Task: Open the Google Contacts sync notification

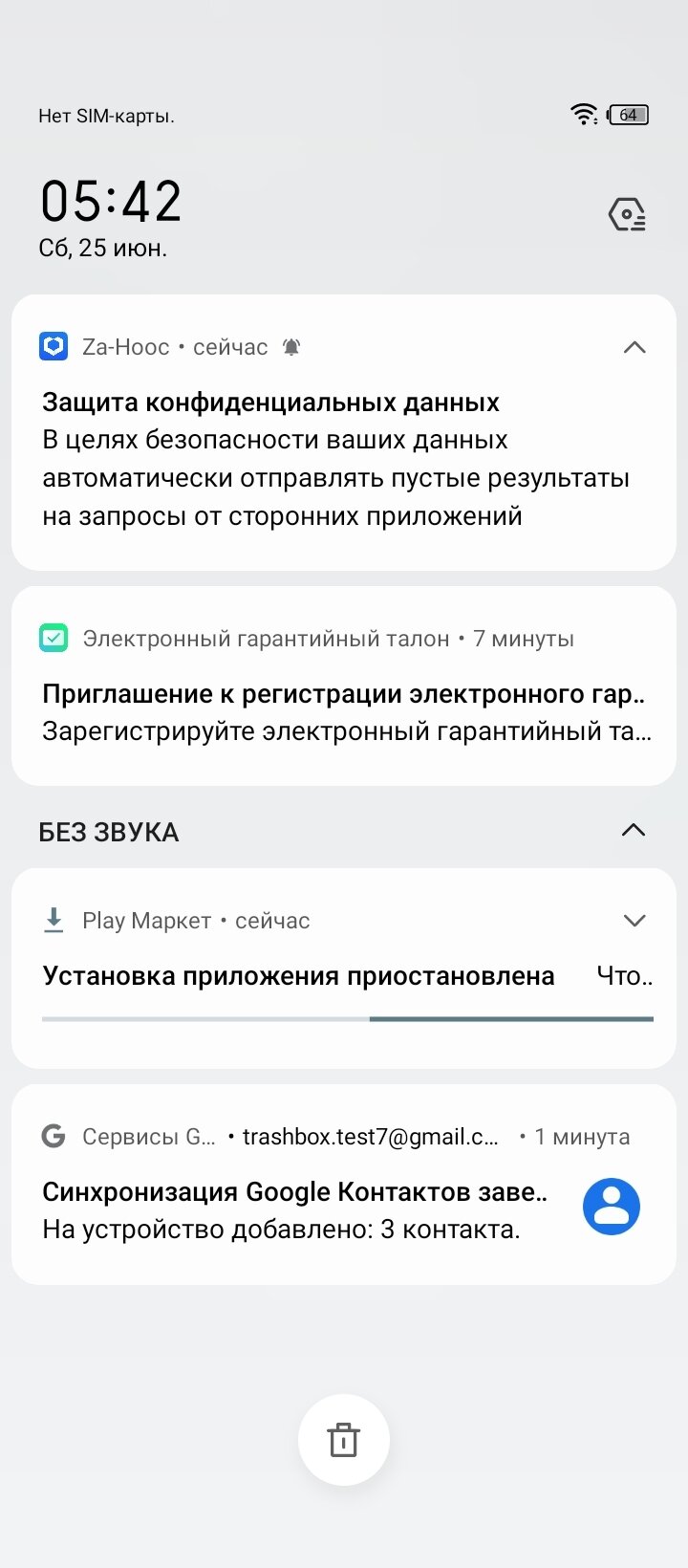Action: coord(344,1185)
